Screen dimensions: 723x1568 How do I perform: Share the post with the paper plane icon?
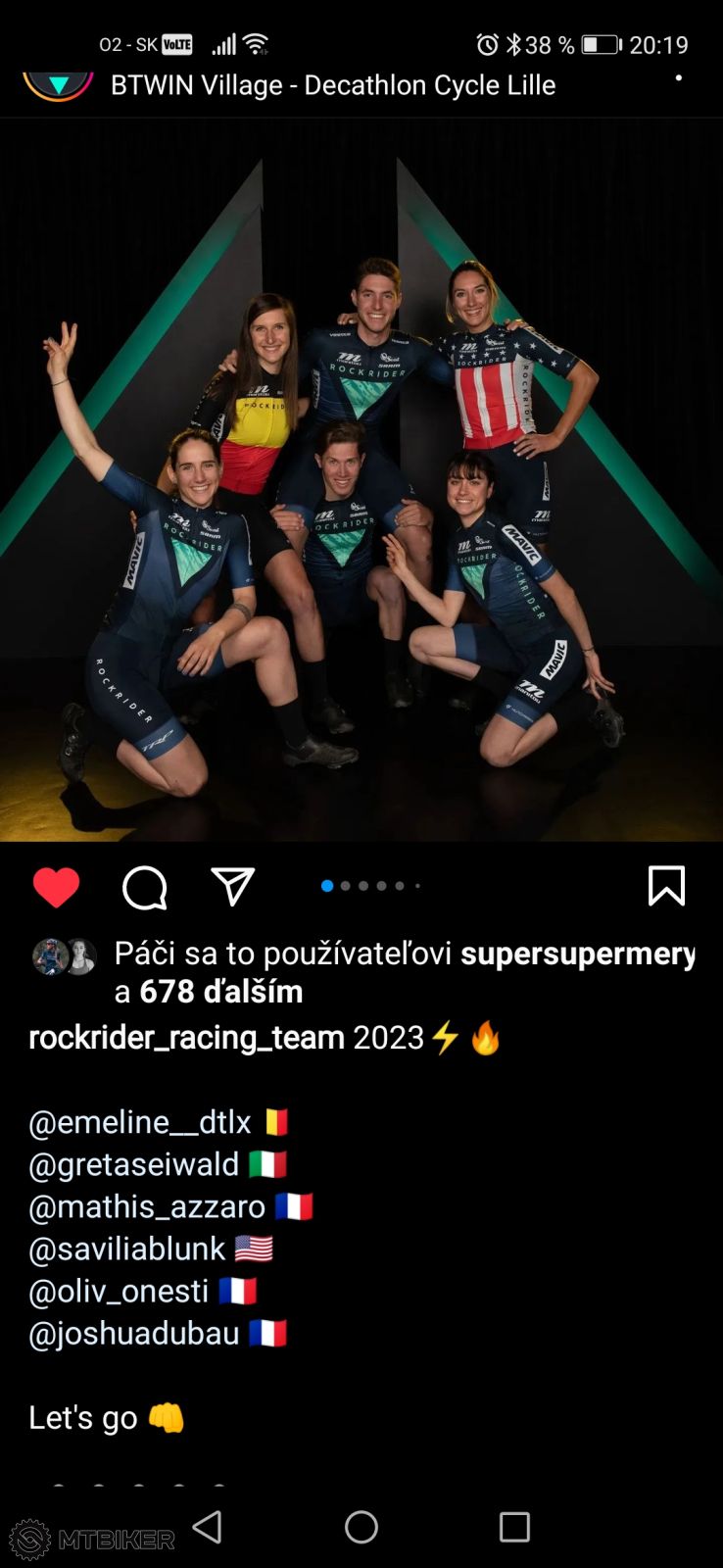[233, 886]
